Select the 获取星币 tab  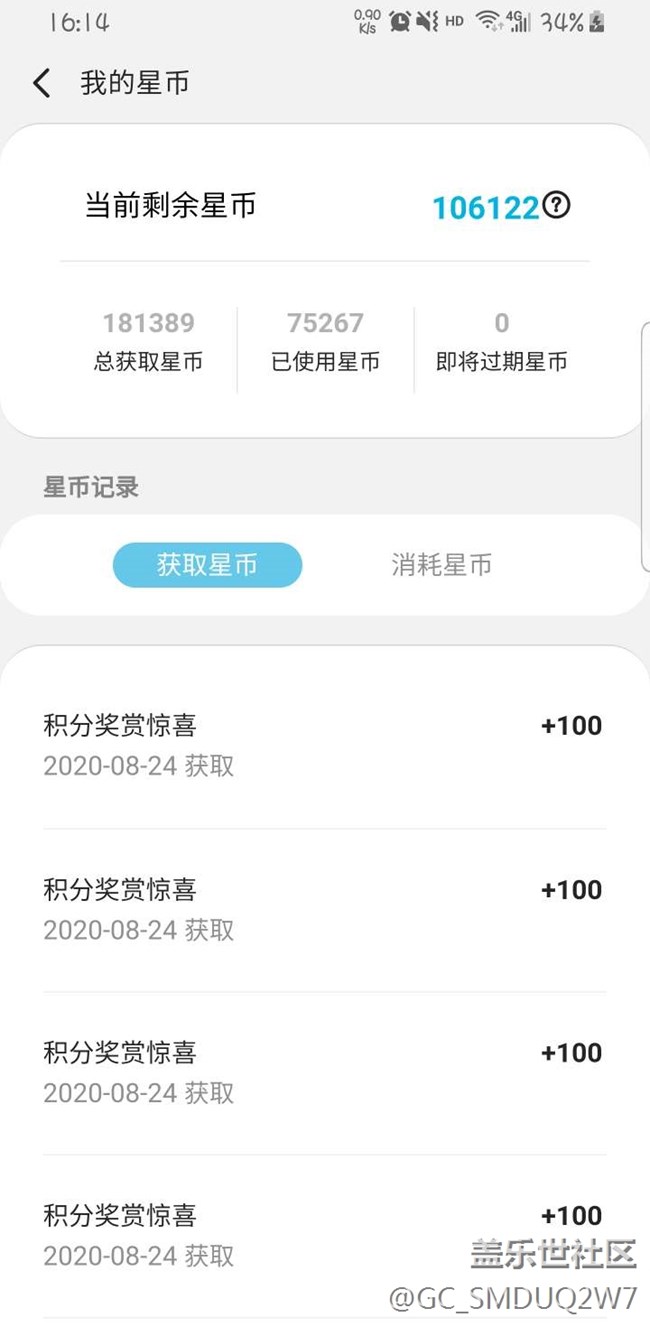pyautogui.click(x=207, y=565)
